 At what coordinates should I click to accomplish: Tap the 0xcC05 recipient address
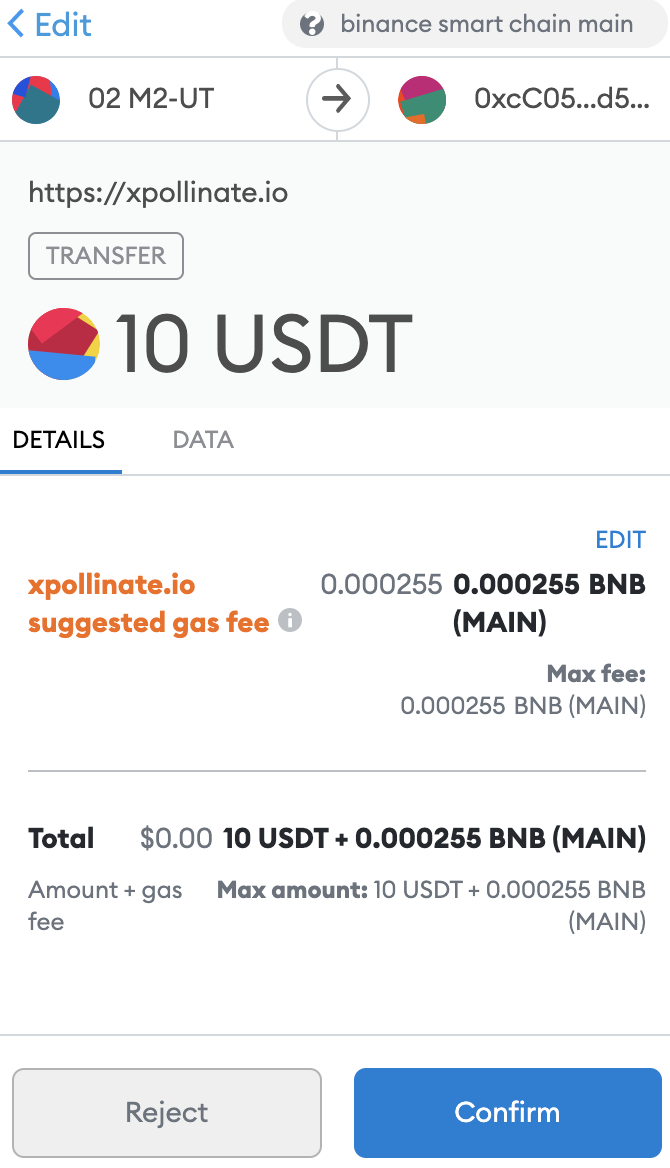click(x=560, y=99)
